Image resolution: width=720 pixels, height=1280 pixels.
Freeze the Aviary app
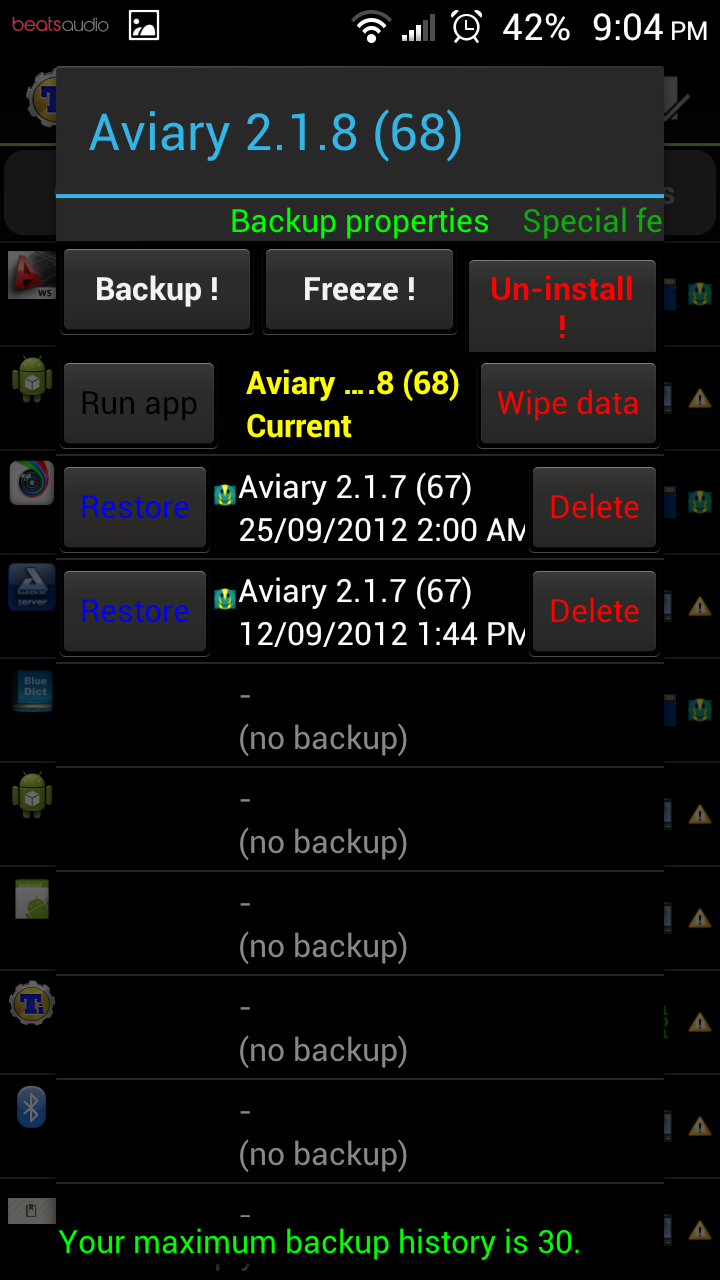click(x=359, y=290)
